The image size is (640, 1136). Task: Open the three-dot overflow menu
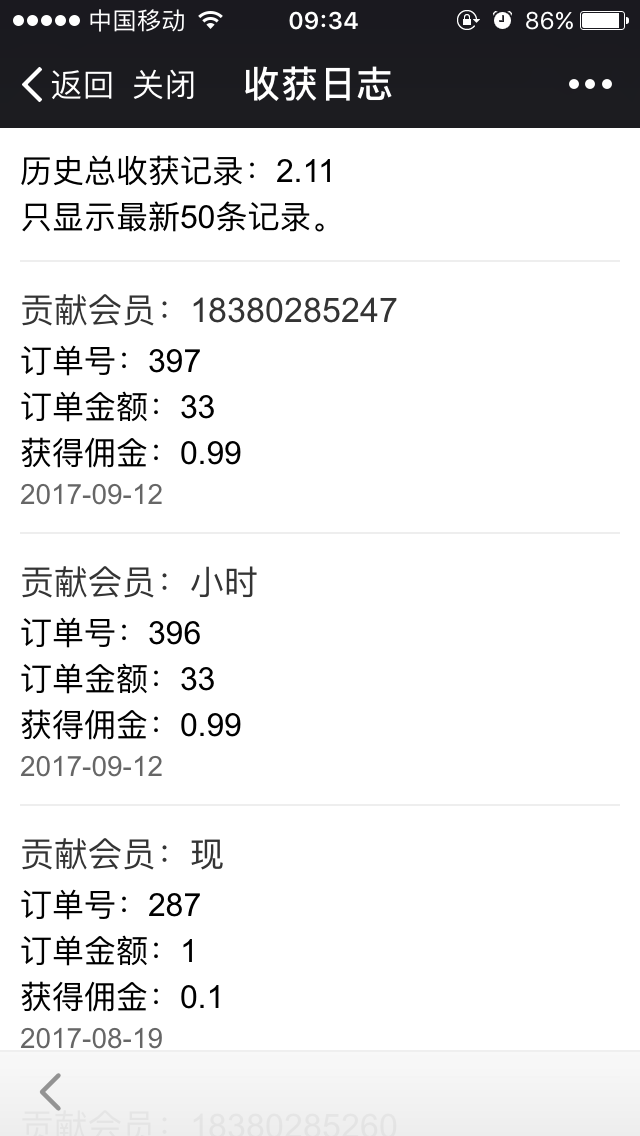click(x=590, y=85)
